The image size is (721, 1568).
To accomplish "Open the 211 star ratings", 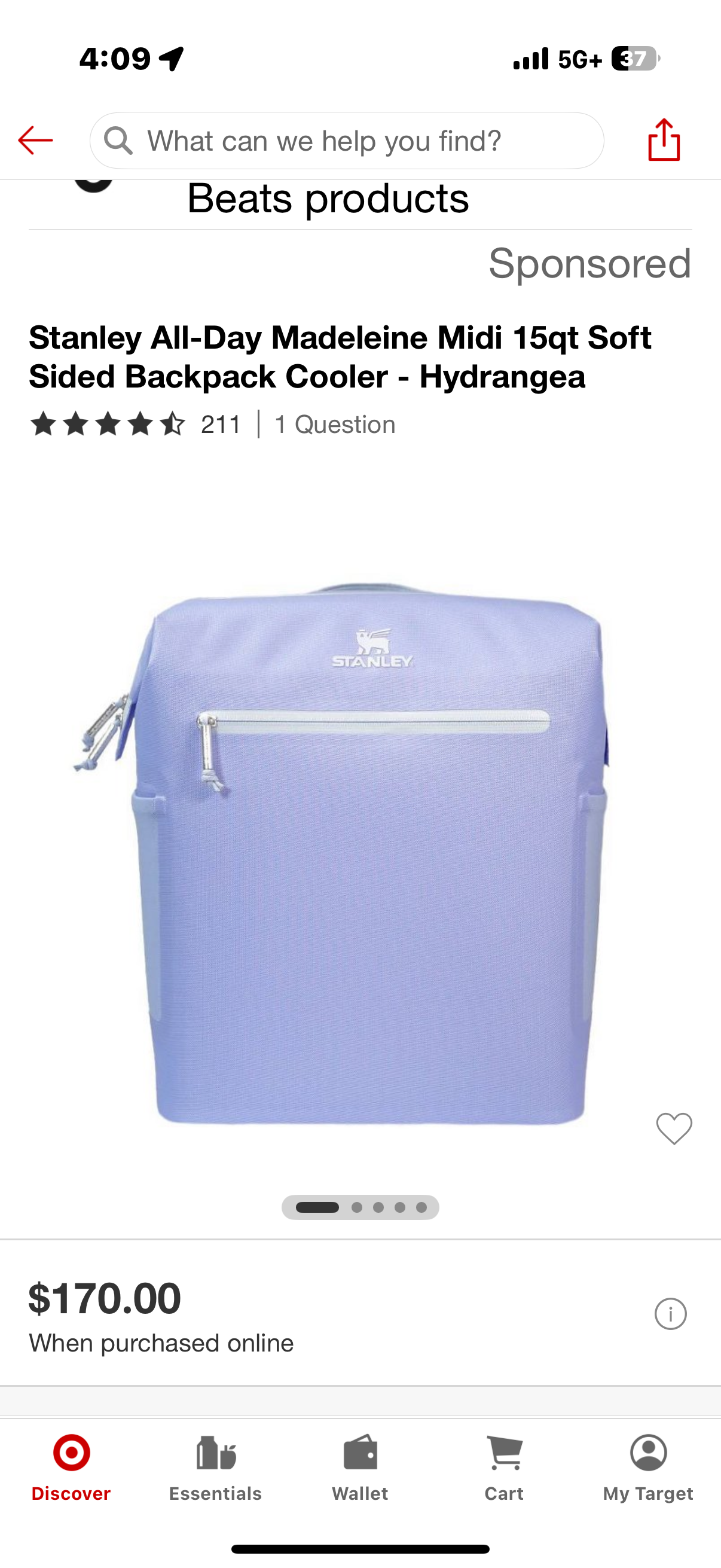I will (x=135, y=424).
